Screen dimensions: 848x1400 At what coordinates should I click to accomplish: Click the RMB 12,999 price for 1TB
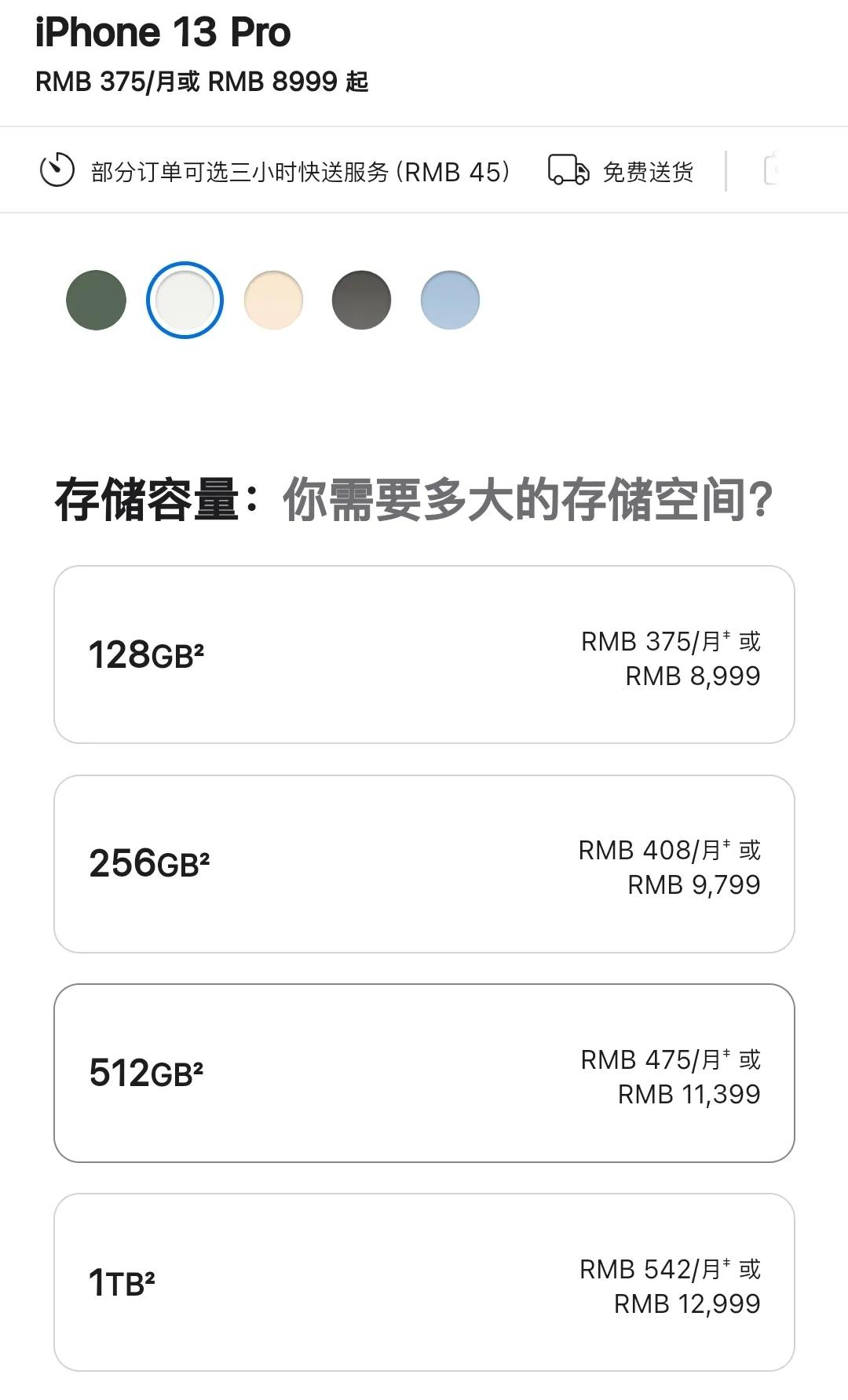[x=687, y=1304]
